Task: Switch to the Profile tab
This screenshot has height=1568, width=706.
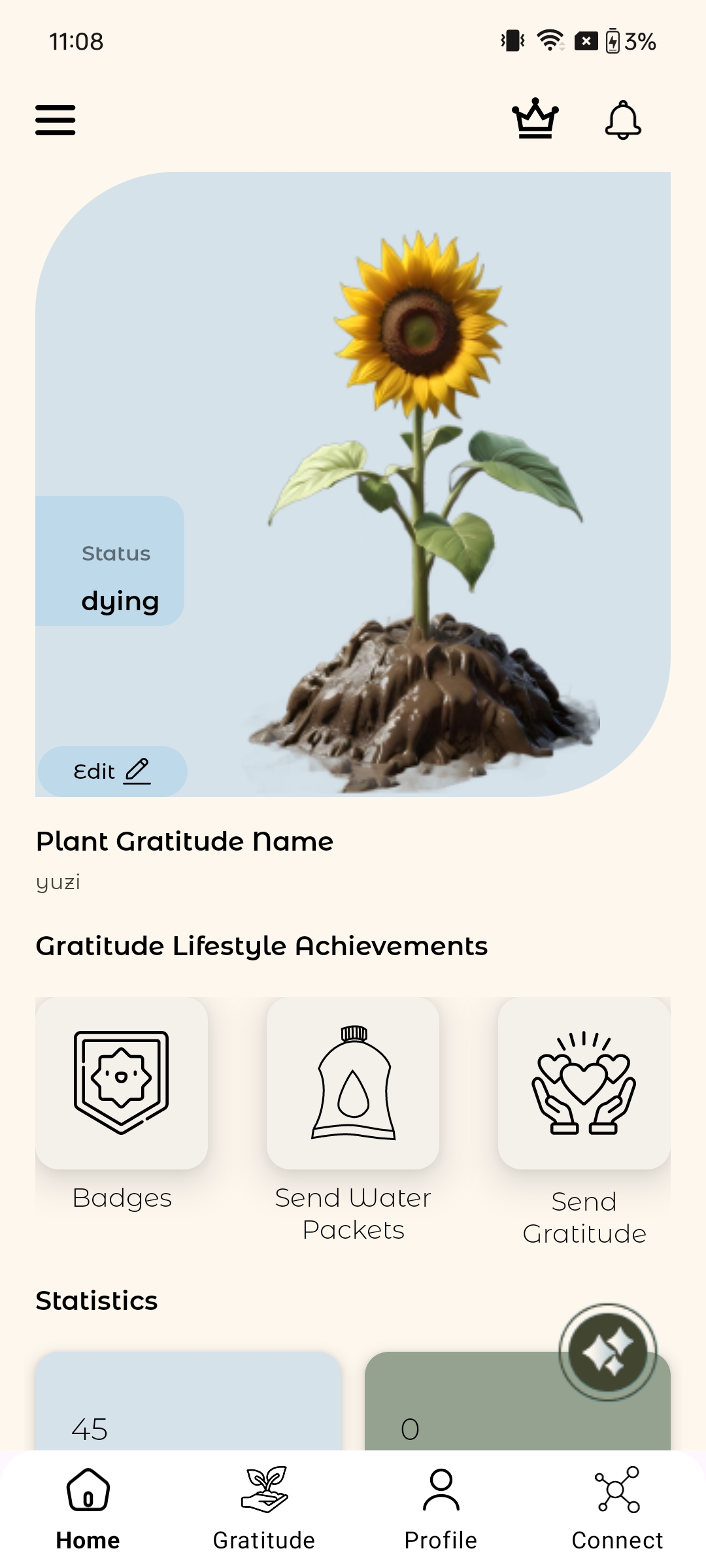Action: [x=441, y=1509]
